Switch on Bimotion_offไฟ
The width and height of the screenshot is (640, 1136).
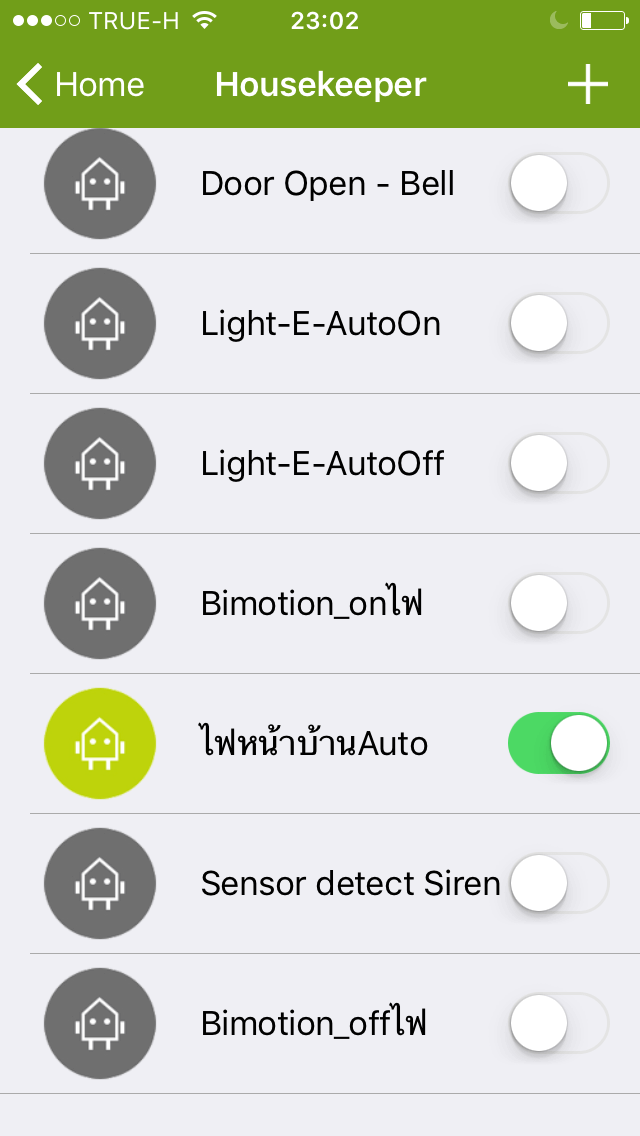click(x=559, y=1022)
